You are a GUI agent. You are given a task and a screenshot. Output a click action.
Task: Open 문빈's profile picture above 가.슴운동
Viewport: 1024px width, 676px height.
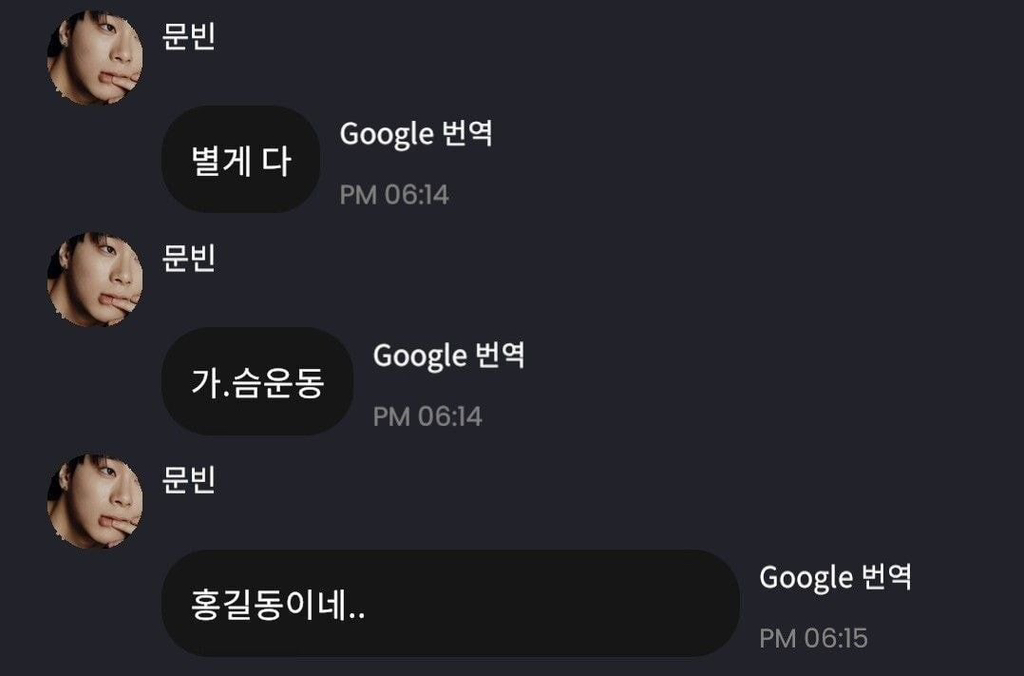coord(95,280)
